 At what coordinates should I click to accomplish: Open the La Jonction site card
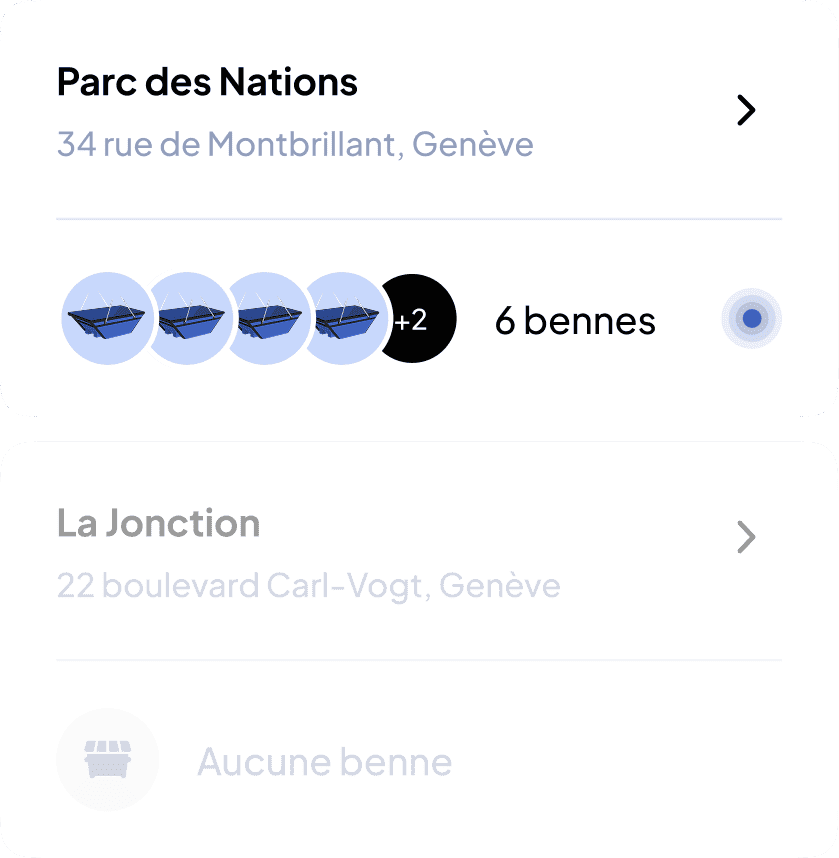[158, 524]
